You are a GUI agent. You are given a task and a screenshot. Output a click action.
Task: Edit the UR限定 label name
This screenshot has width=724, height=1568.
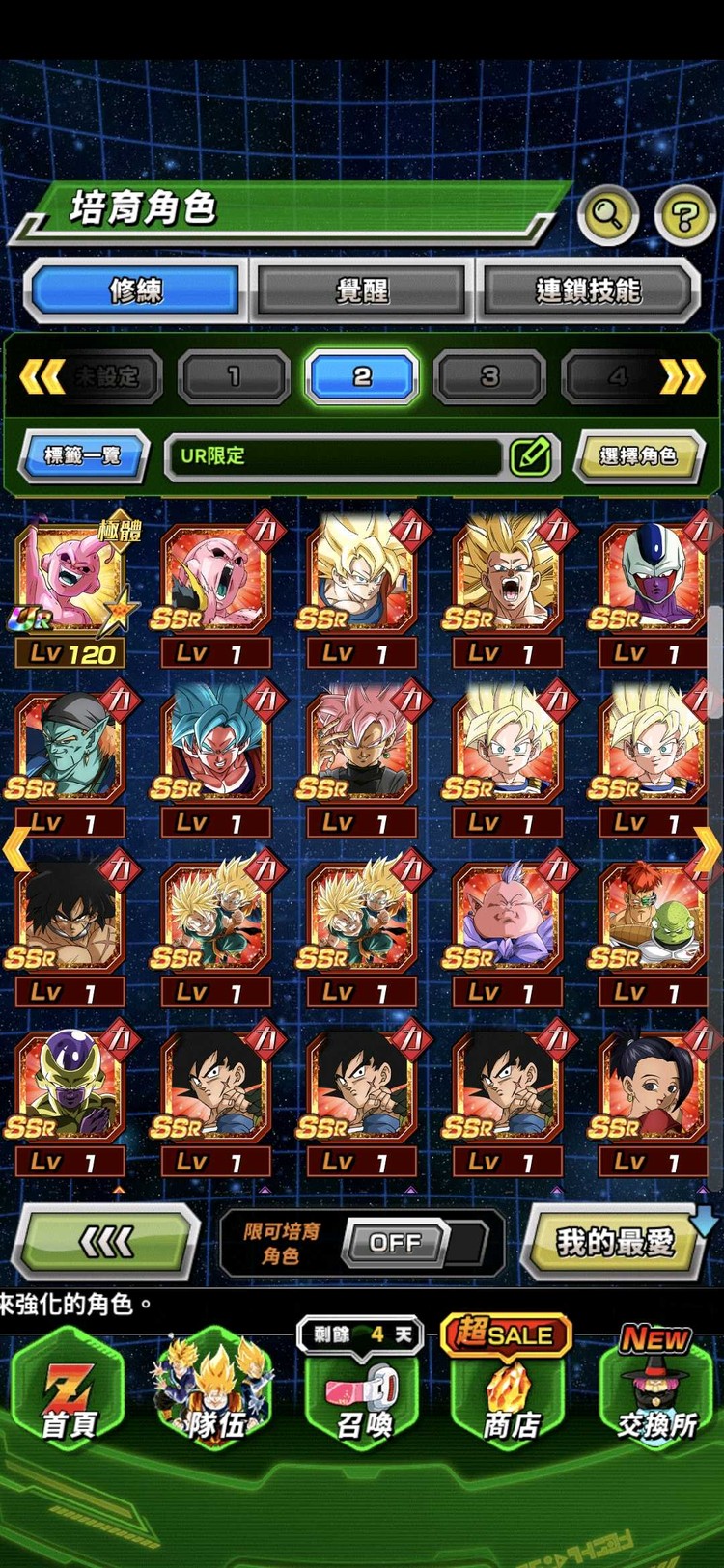pyautogui.click(x=530, y=455)
